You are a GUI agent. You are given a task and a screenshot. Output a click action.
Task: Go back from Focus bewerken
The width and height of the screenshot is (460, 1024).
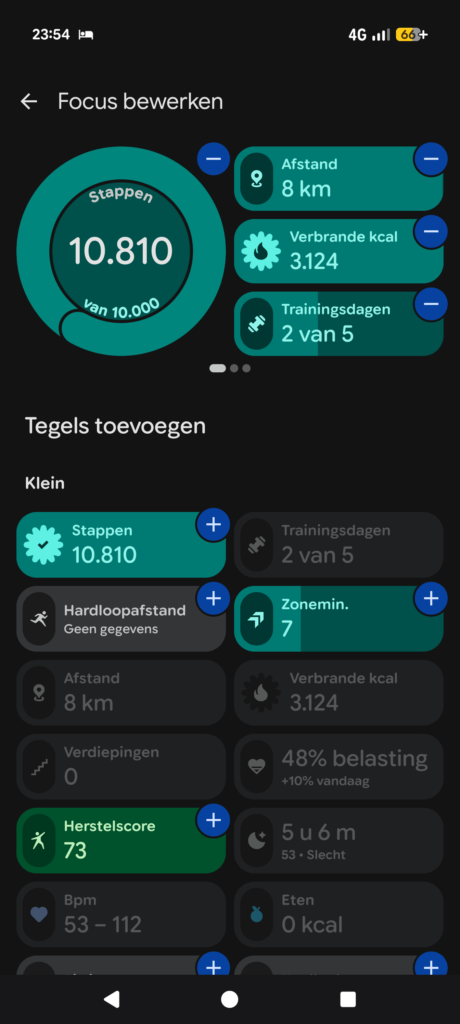point(29,101)
